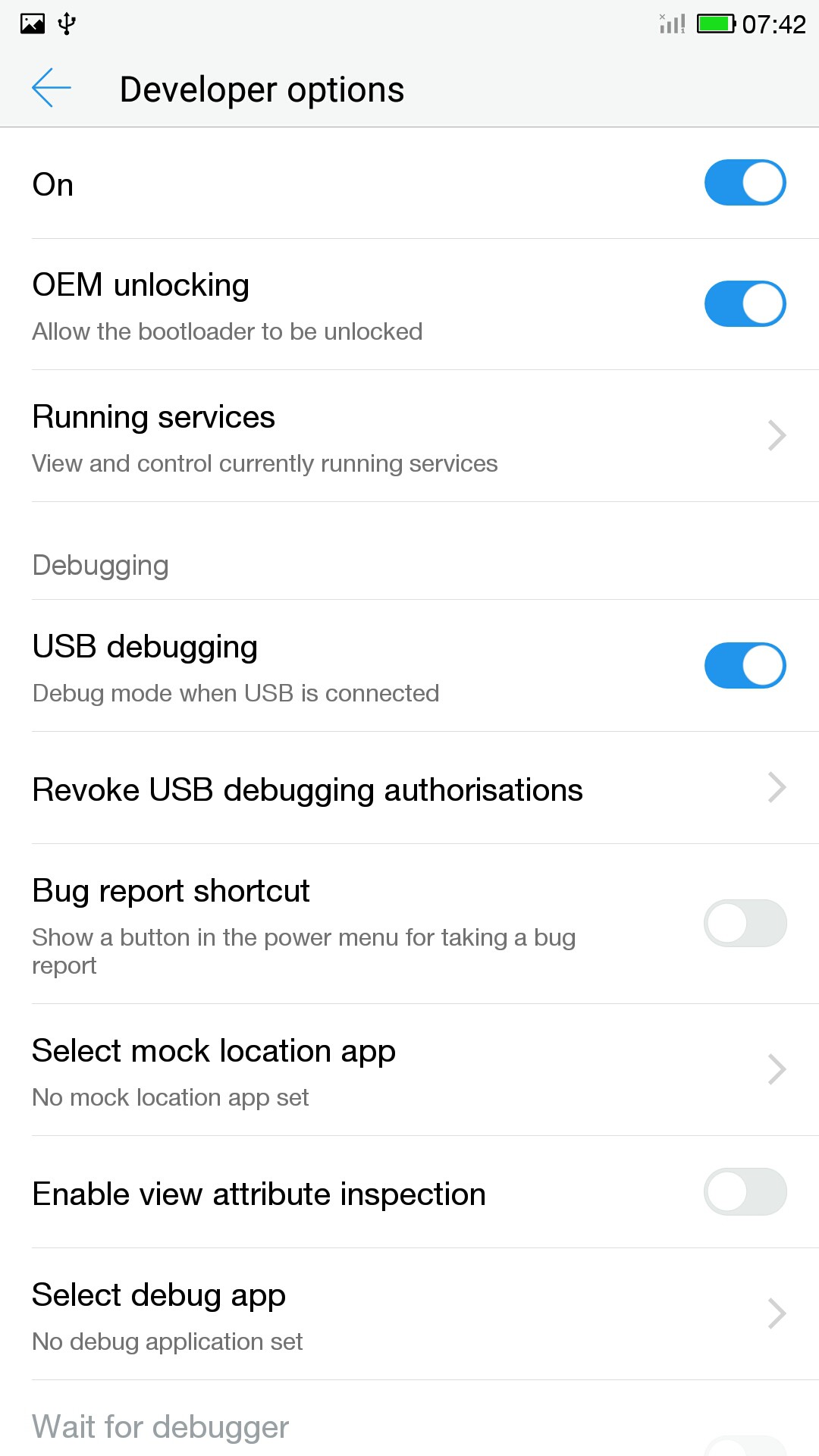
Task: Turn off USB debugging
Action: click(745, 664)
